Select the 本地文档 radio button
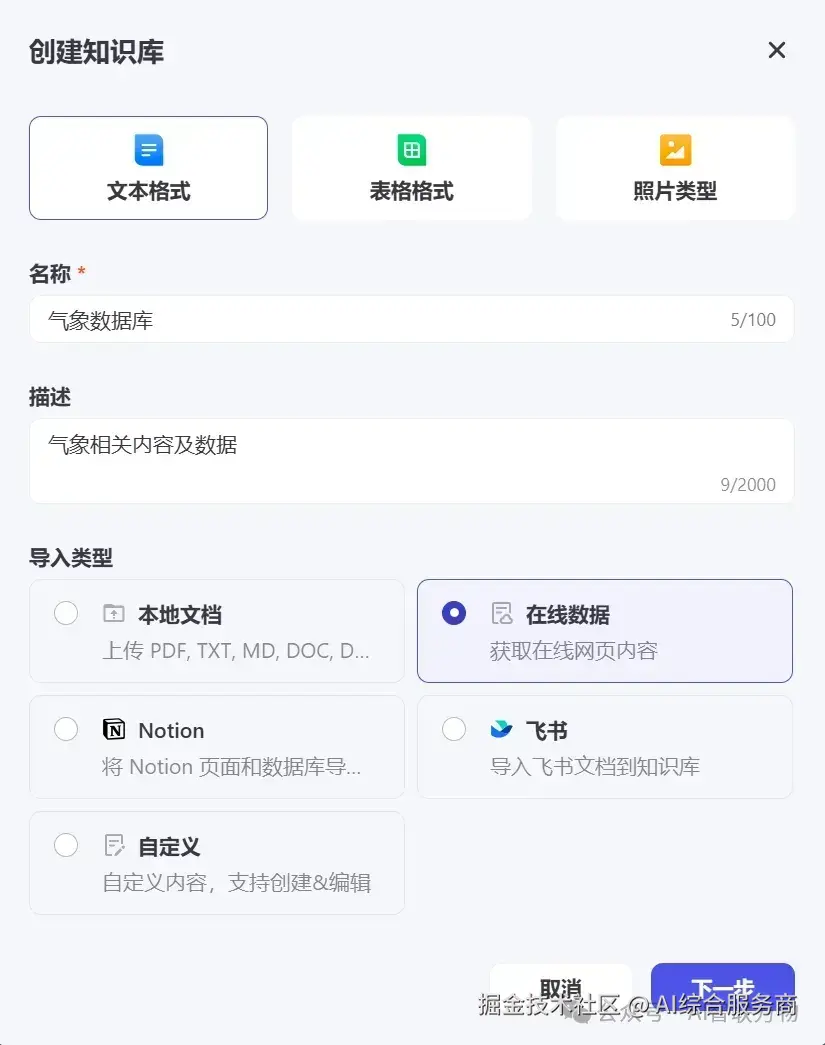This screenshot has width=825, height=1045. pyautogui.click(x=66, y=613)
